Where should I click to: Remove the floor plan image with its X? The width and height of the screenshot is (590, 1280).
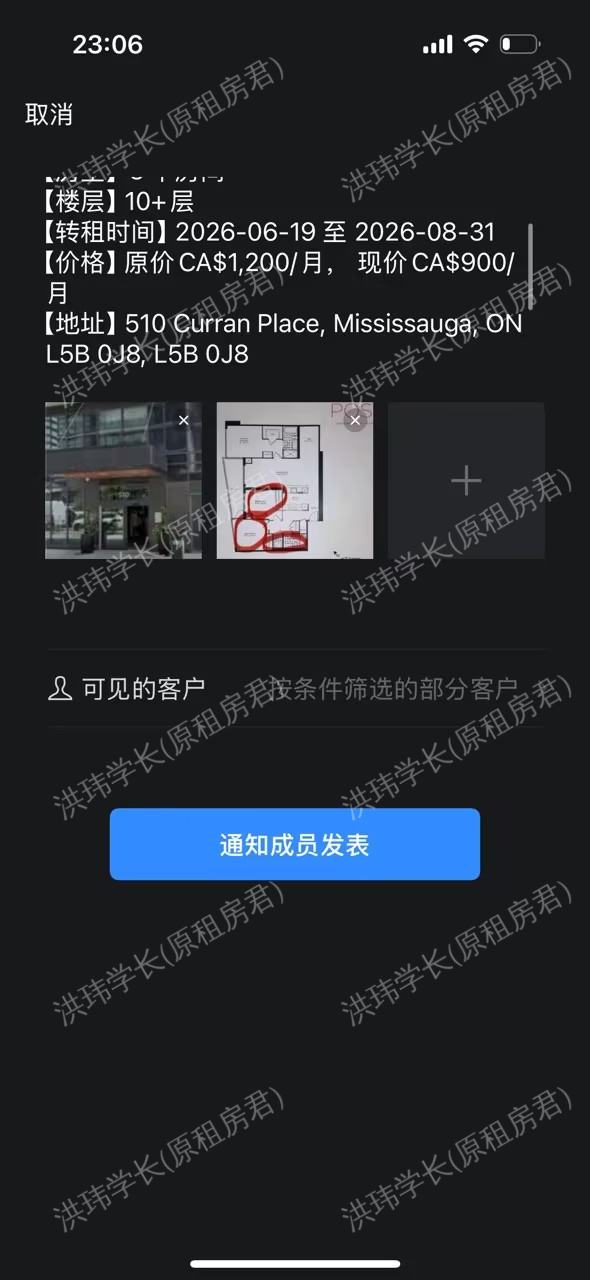coord(355,420)
